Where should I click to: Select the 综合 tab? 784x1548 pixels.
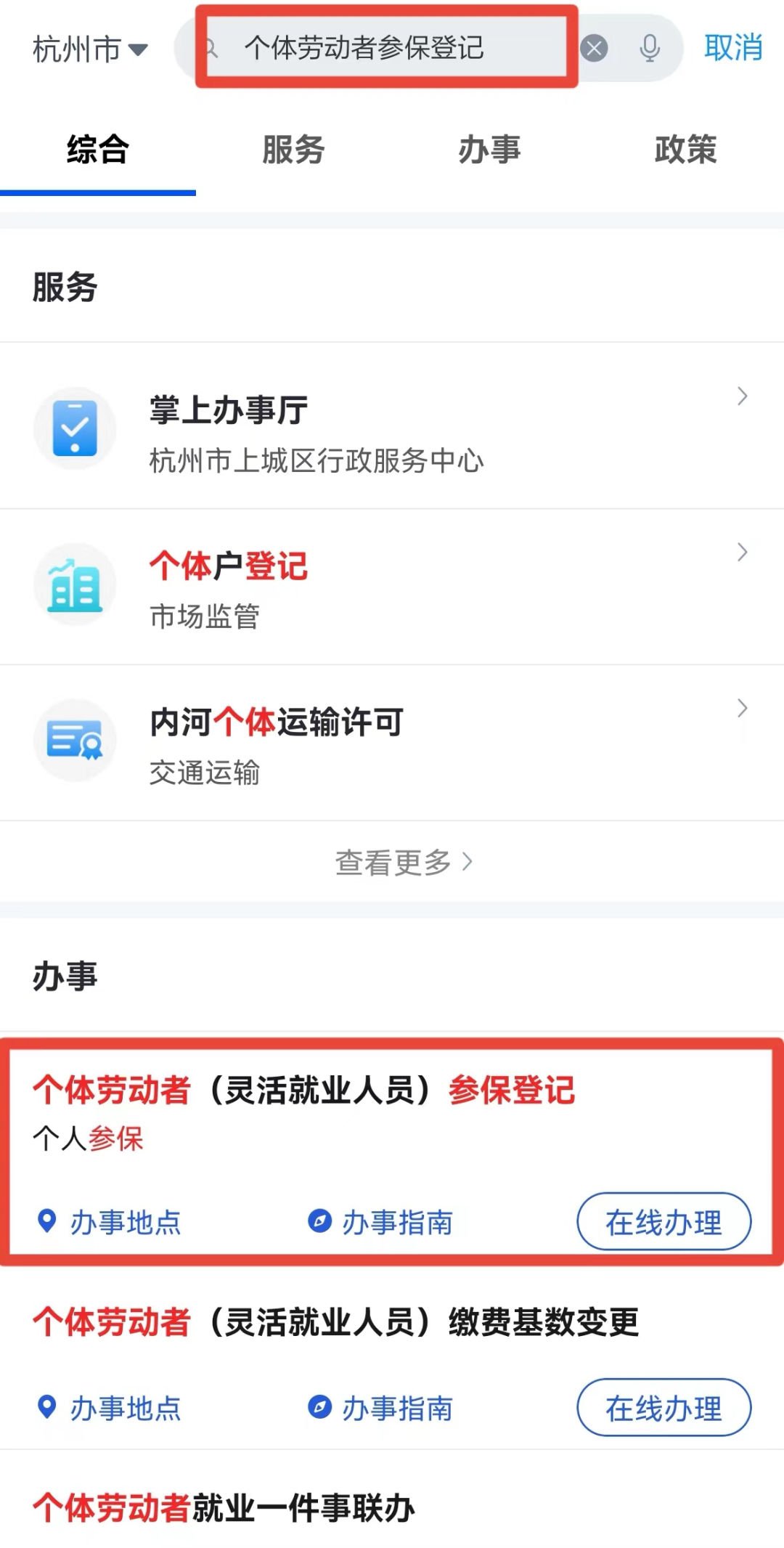pyautogui.click(x=98, y=150)
